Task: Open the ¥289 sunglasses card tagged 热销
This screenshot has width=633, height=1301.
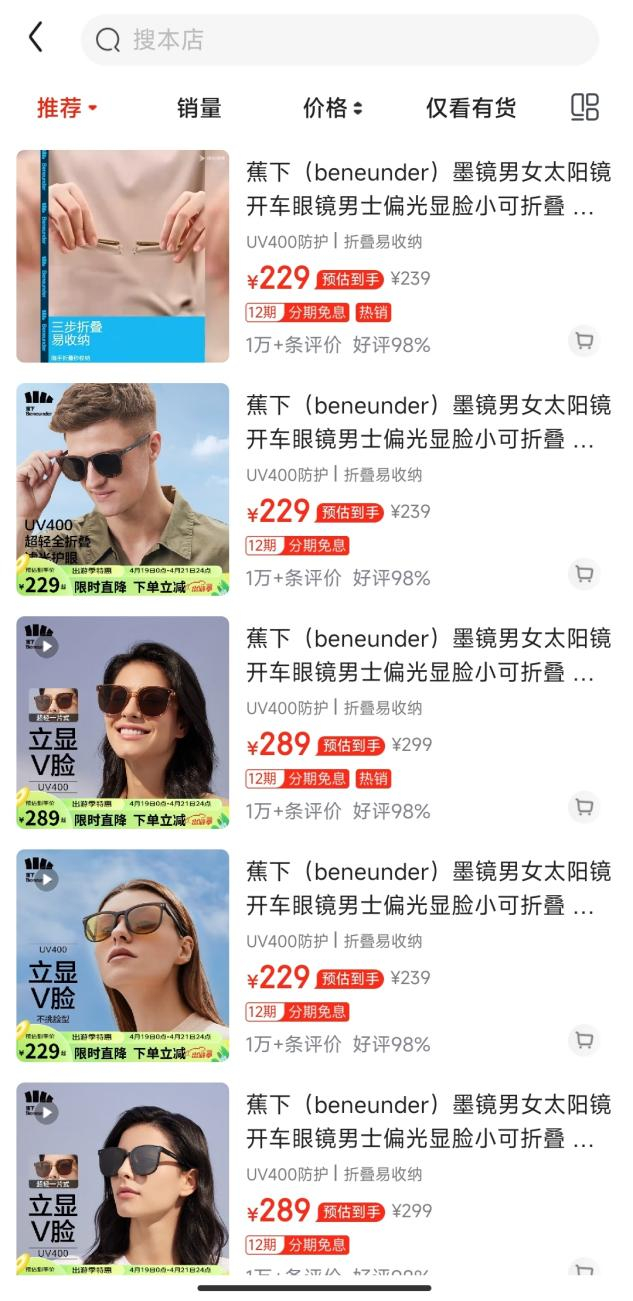Action: tap(123, 722)
